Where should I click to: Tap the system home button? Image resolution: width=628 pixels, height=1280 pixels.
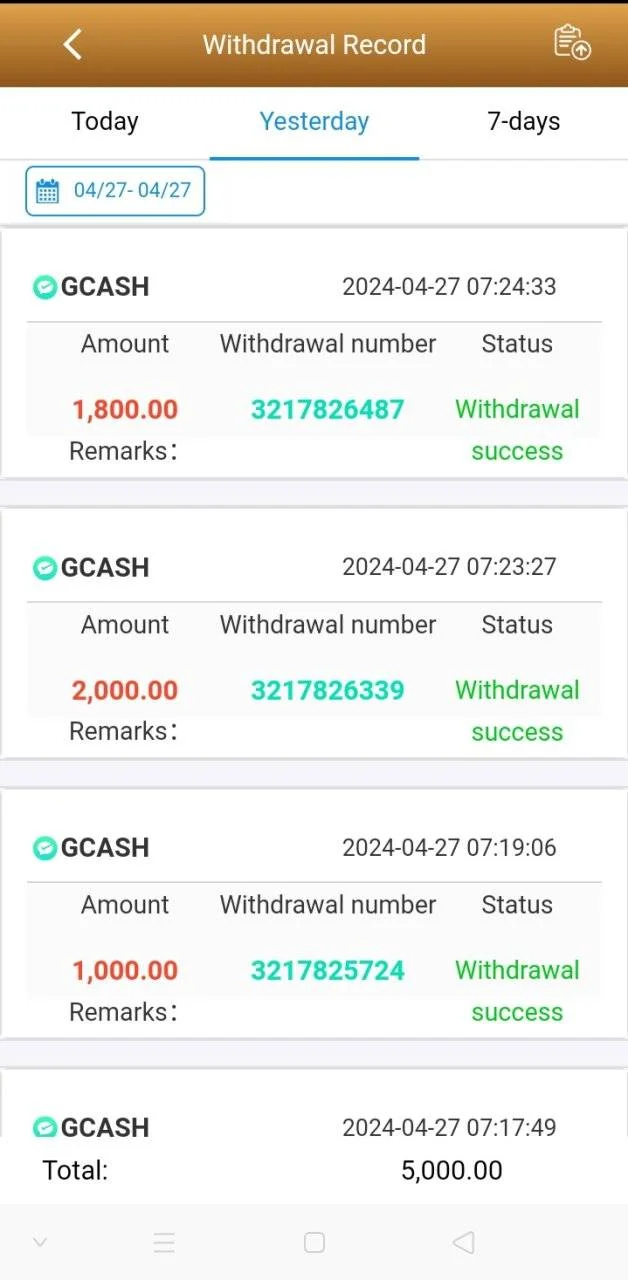[314, 1242]
